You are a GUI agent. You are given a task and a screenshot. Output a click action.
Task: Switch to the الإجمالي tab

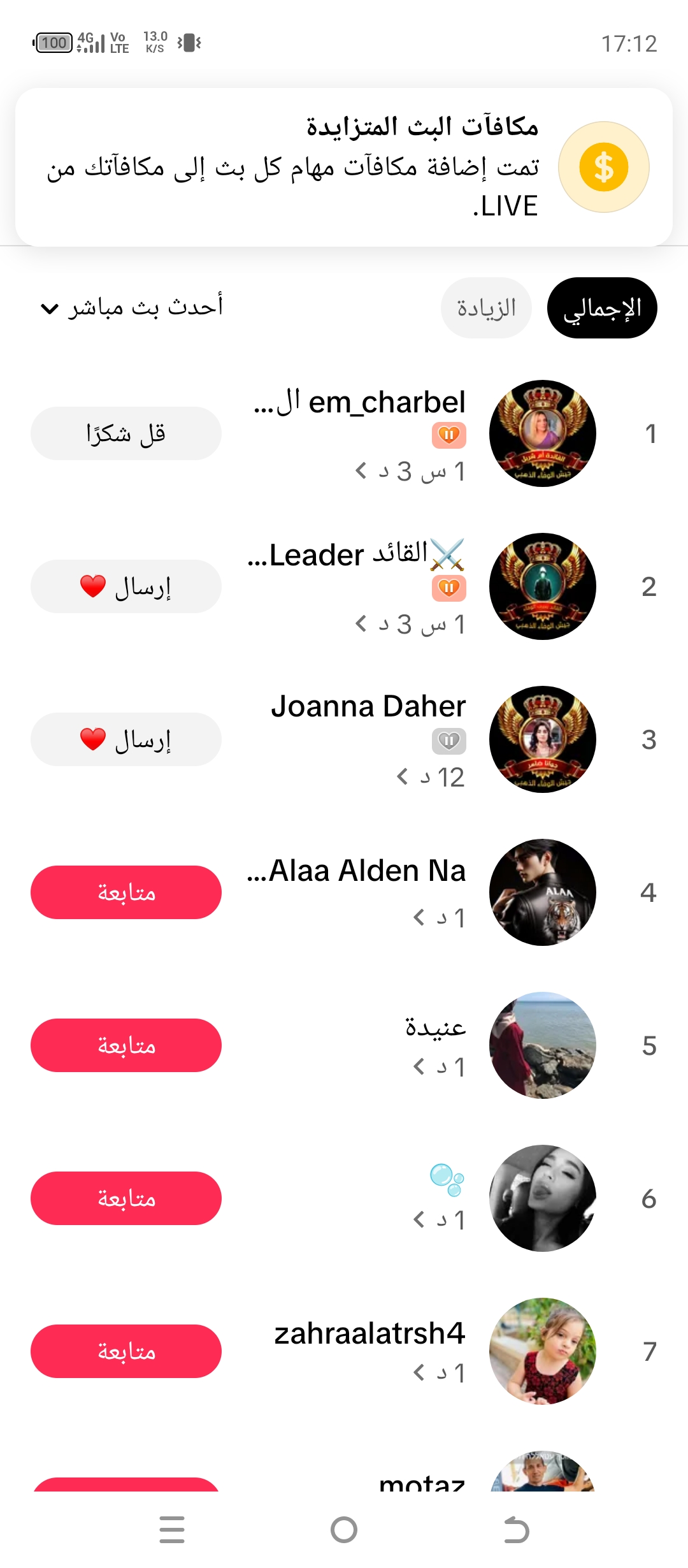pyautogui.click(x=602, y=308)
